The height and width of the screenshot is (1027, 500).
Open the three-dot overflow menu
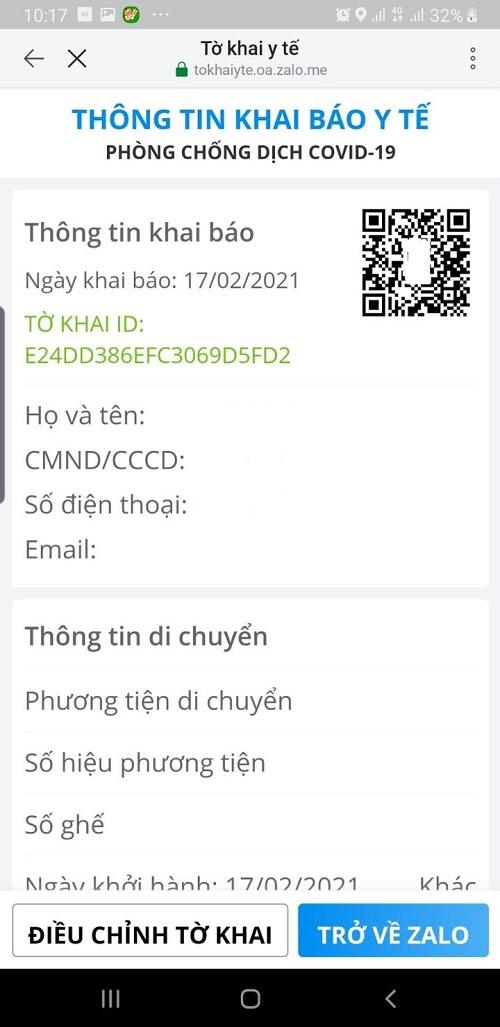coord(472,59)
